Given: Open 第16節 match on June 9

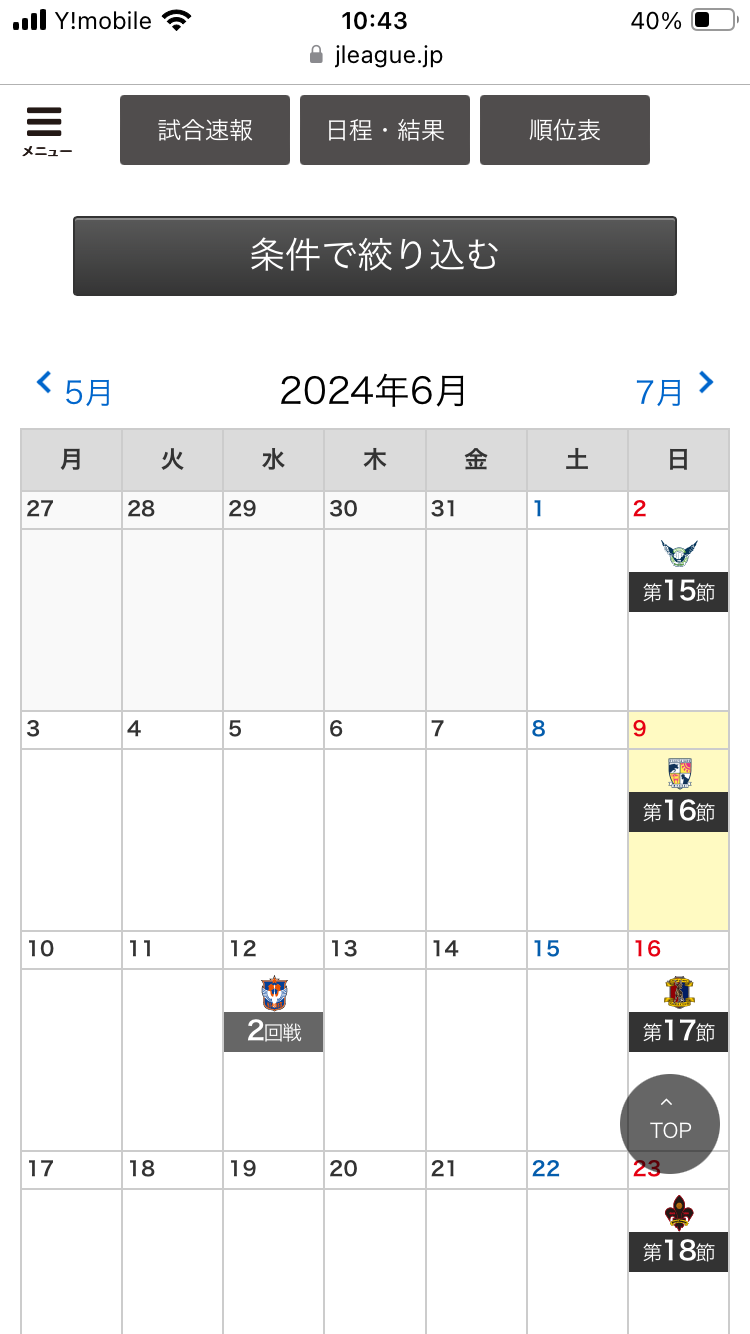Looking at the screenshot, I should (x=678, y=811).
